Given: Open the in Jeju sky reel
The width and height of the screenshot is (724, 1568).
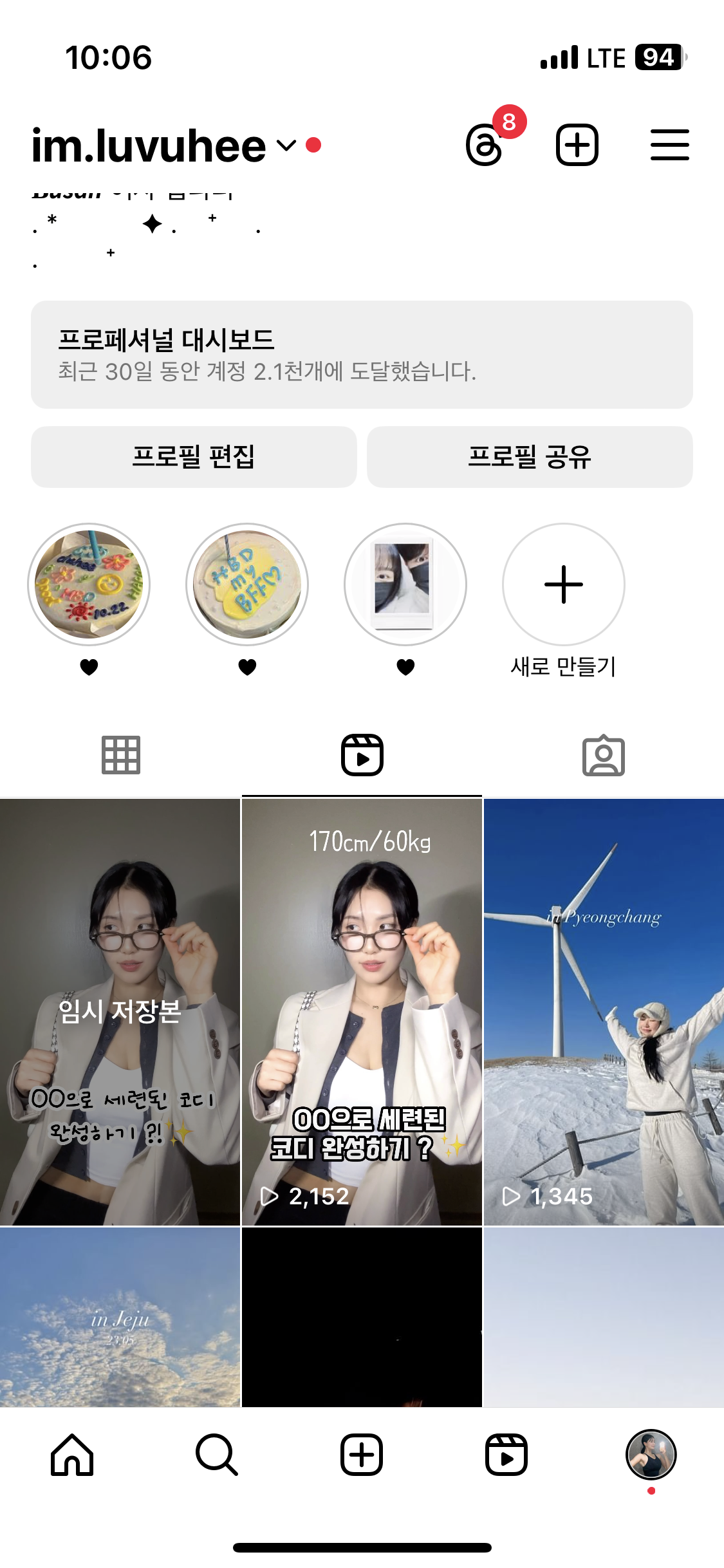Looking at the screenshot, I should (x=120, y=1317).
